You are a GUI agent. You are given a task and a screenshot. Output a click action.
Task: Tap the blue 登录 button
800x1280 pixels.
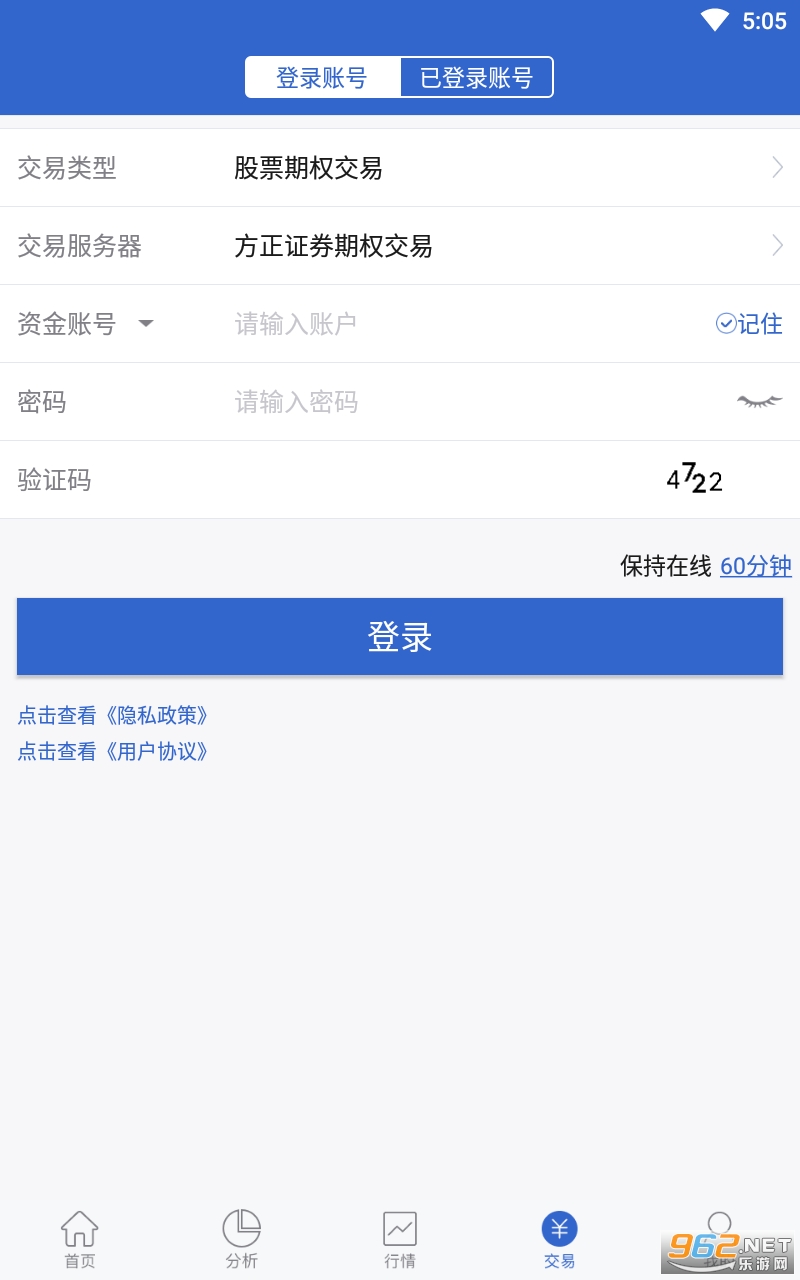pyautogui.click(x=400, y=637)
